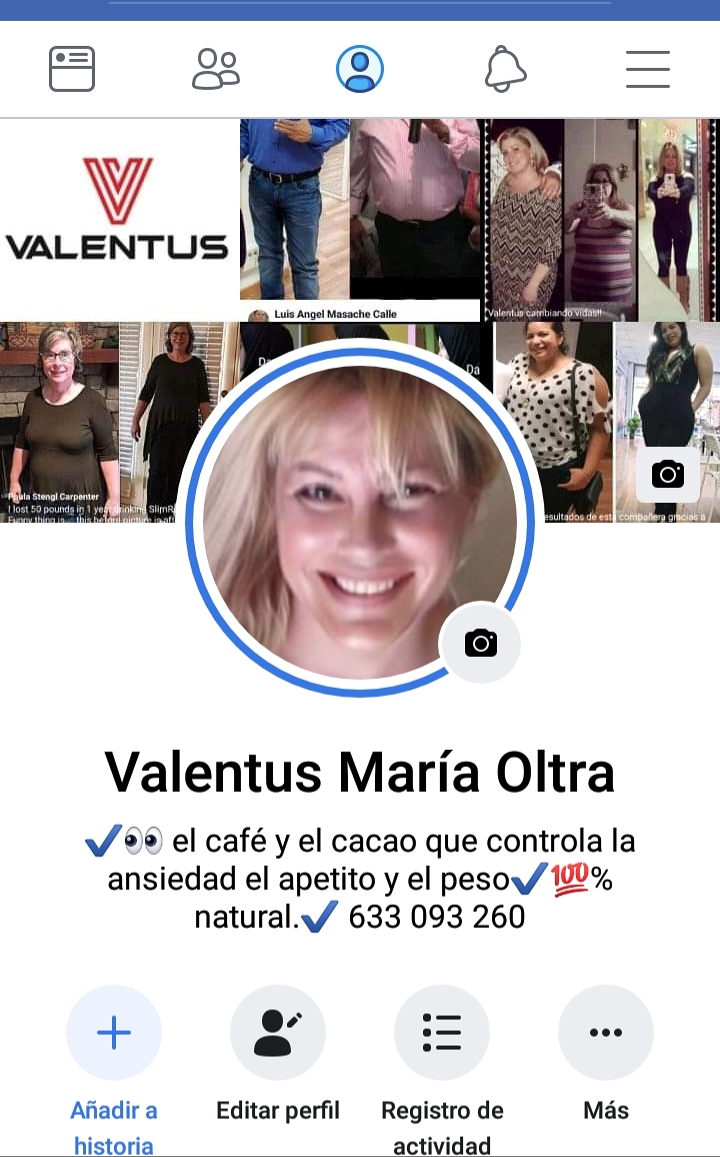Tap the plus icon to add a story
The height and width of the screenshot is (1157, 720).
[x=113, y=1031]
